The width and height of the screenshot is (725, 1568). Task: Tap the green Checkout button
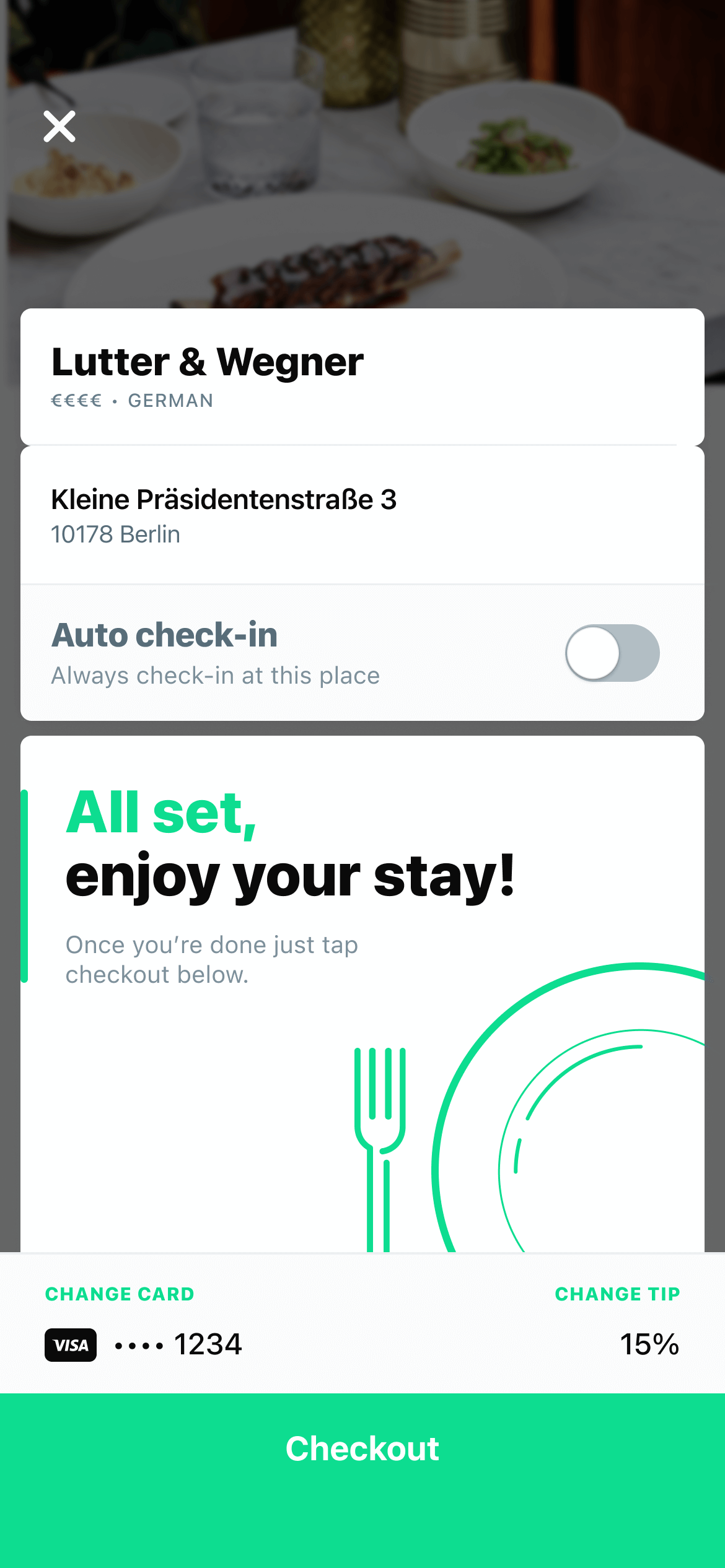point(362,1449)
